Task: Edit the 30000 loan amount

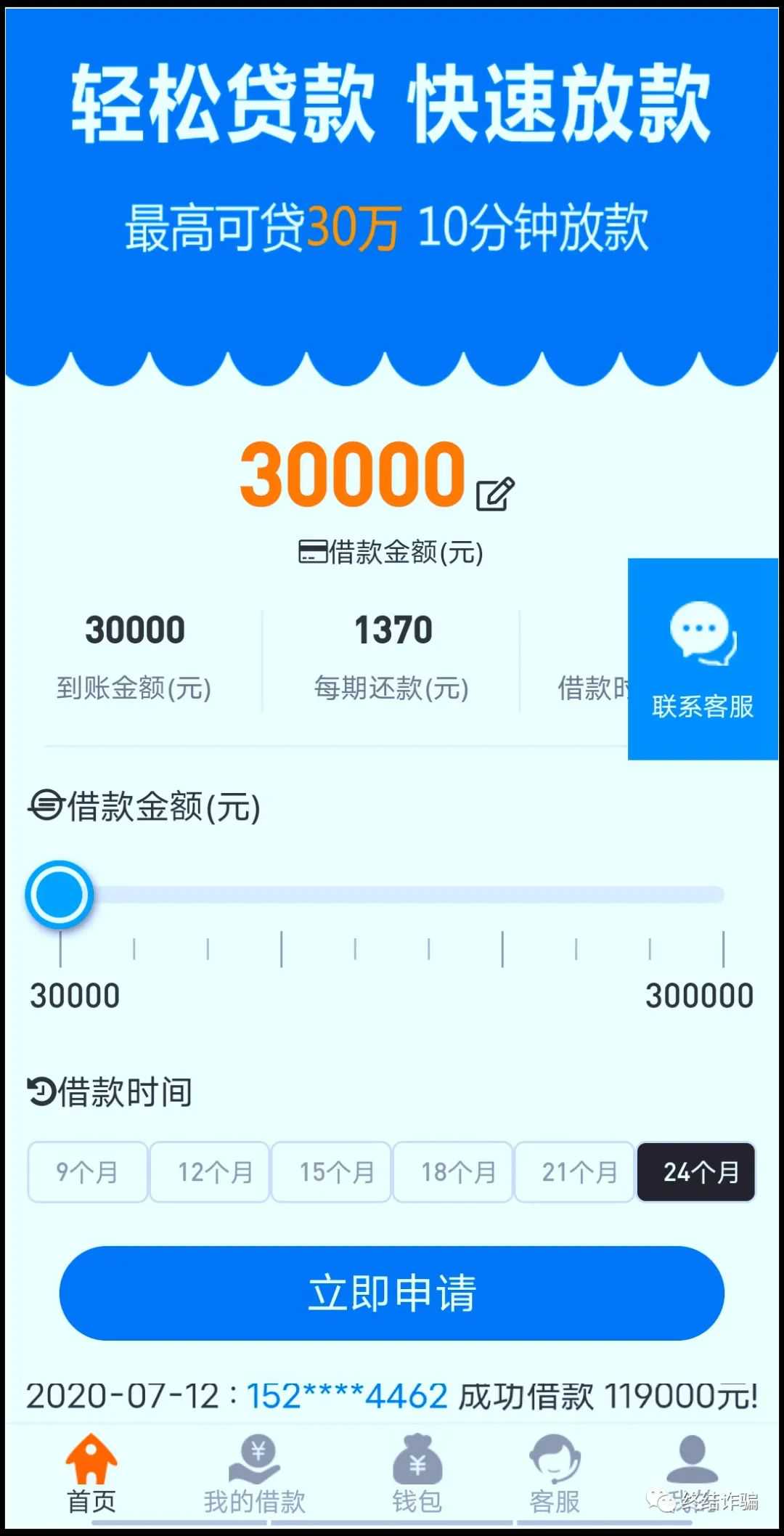Action: [496, 494]
